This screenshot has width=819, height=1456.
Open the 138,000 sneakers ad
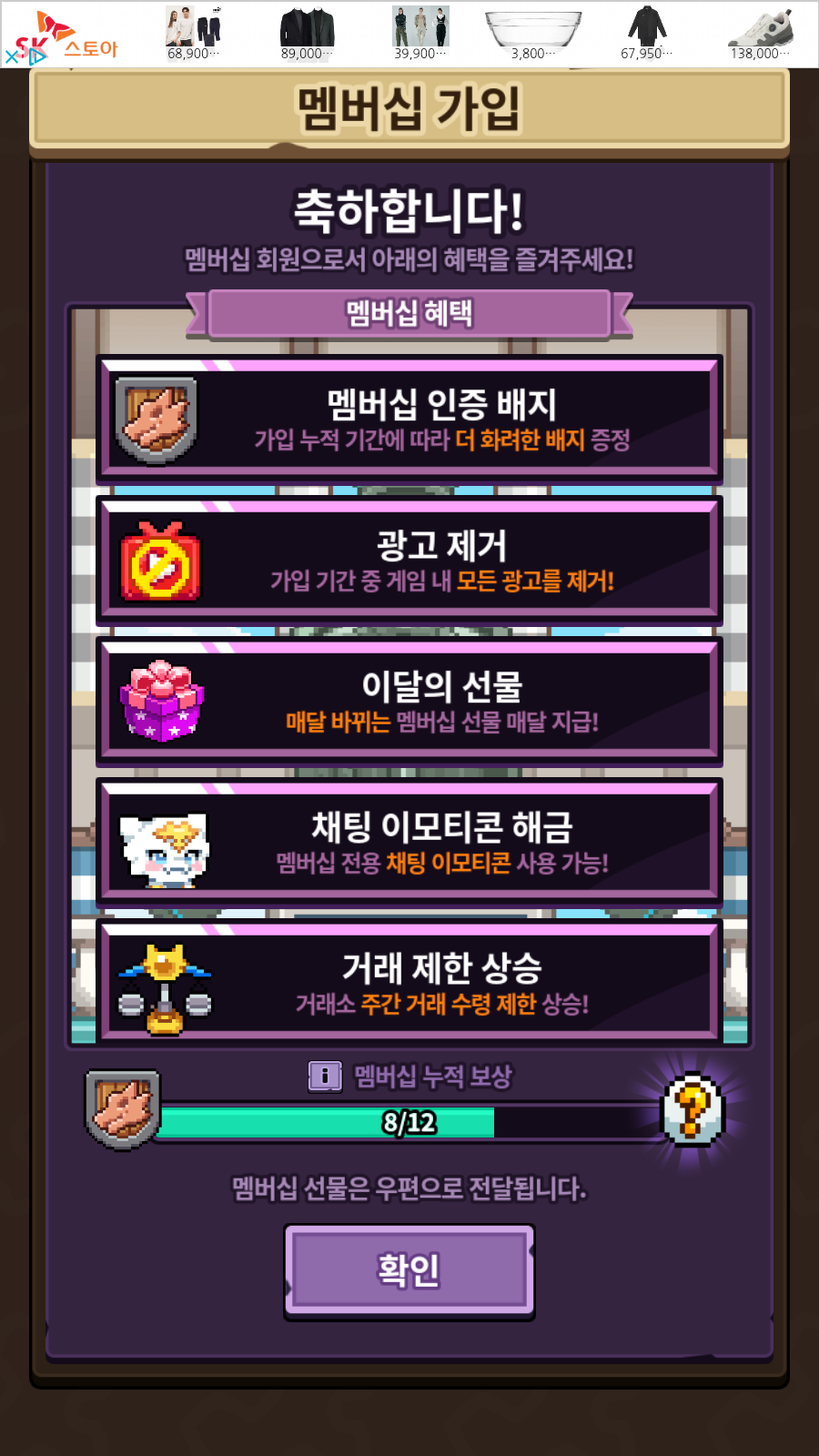click(x=761, y=34)
